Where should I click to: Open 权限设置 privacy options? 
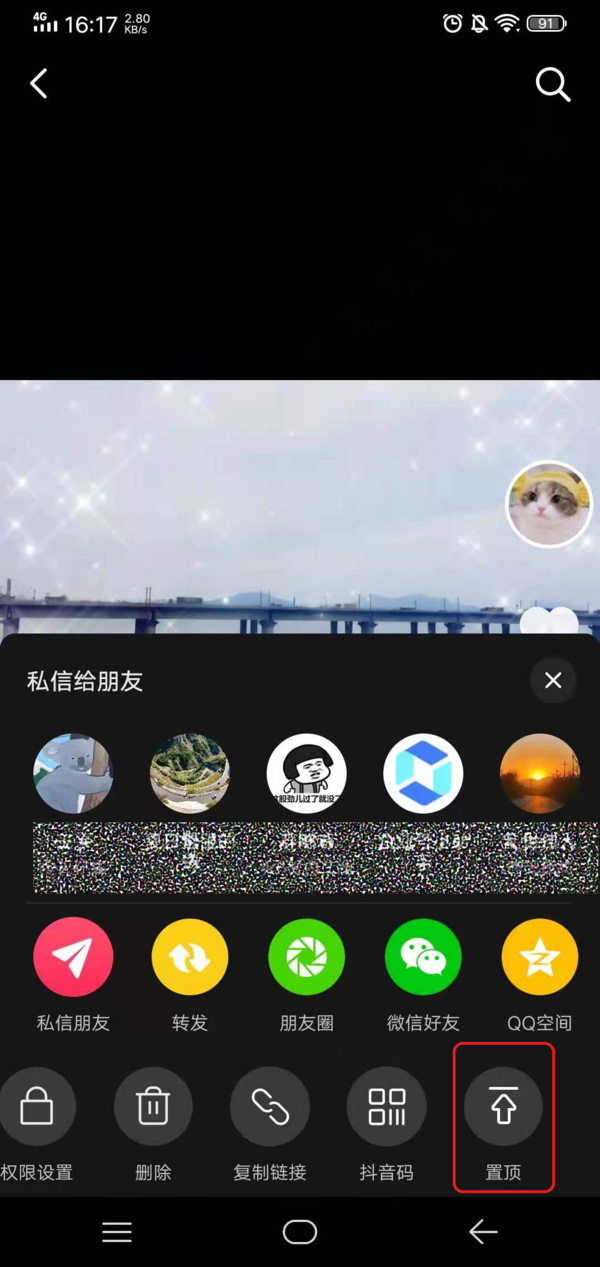coord(37,1107)
